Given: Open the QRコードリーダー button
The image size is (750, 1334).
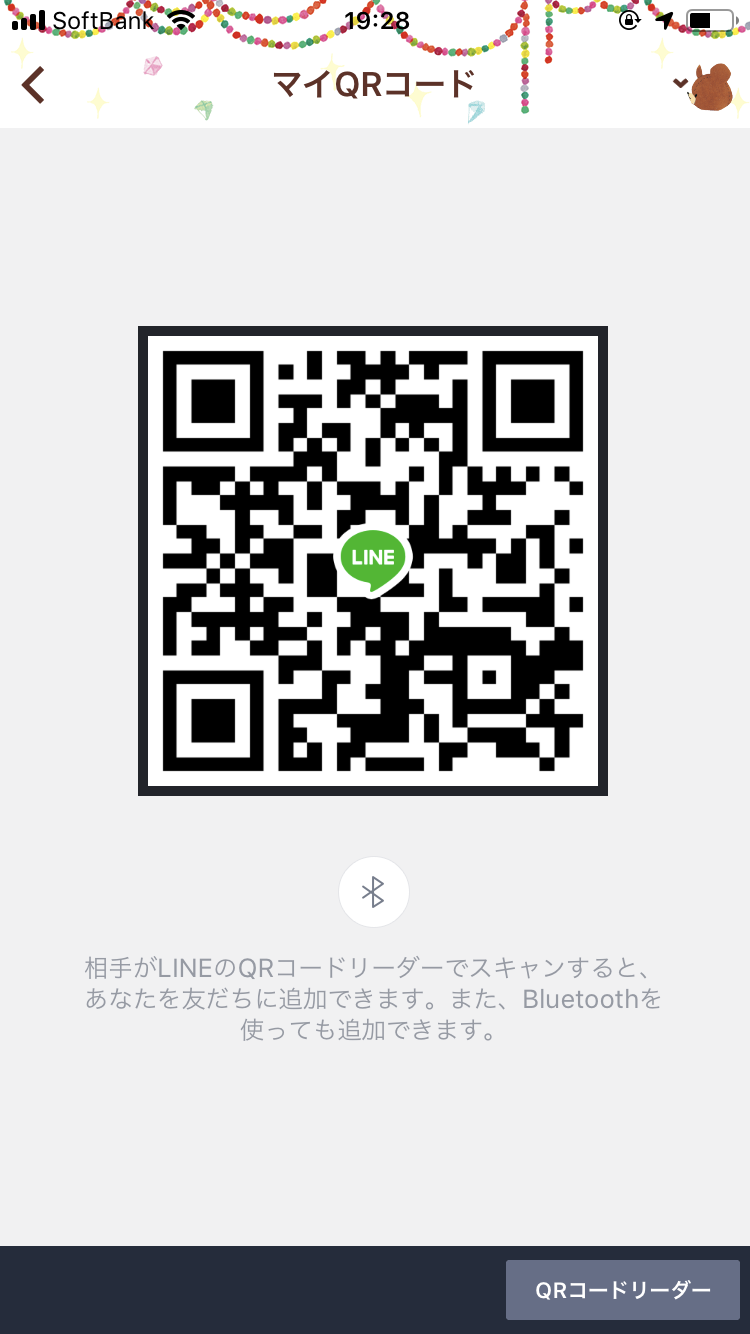Looking at the screenshot, I should [x=622, y=1290].
